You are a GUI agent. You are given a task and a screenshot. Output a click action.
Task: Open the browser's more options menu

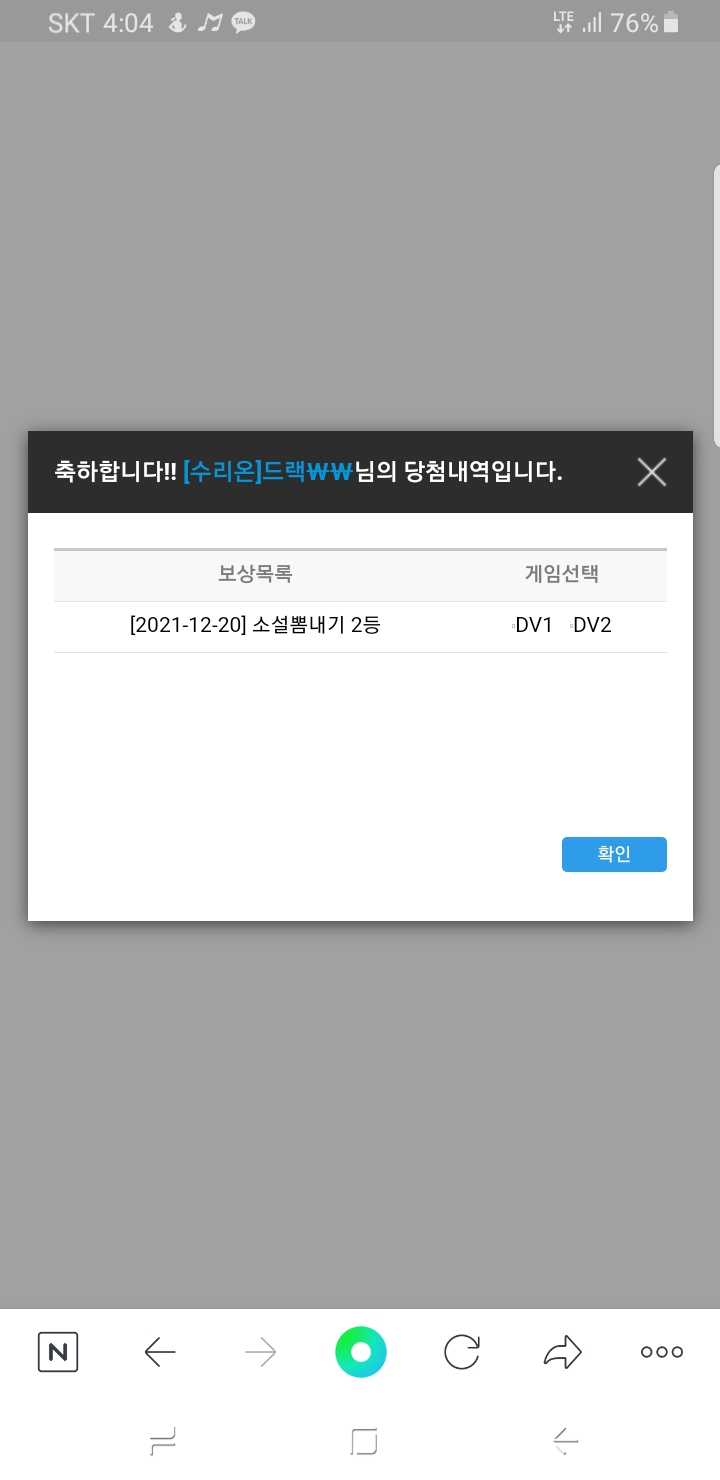[x=661, y=1352]
